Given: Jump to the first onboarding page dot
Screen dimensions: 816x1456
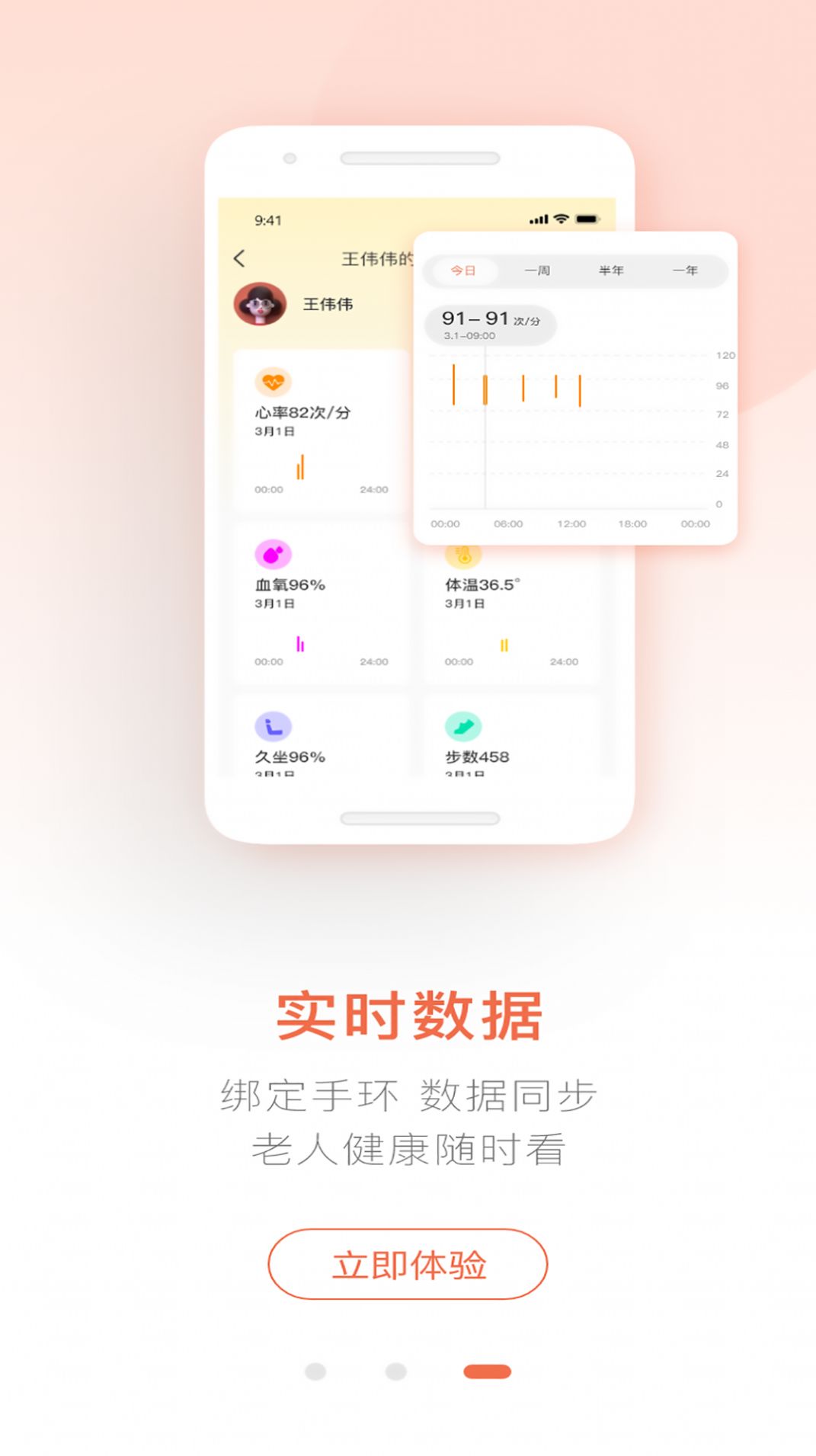Looking at the screenshot, I should click(315, 1371).
